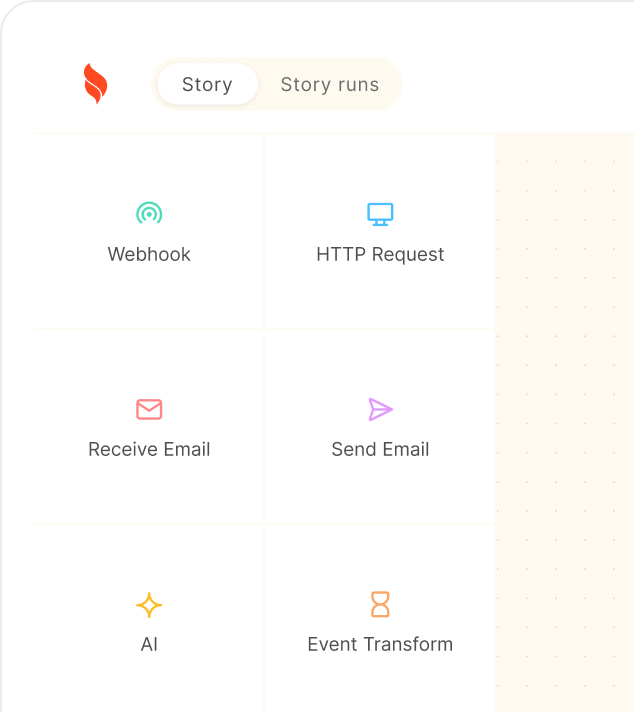This screenshot has width=634, height=712.
Task: Pick the HTTP Request action
Action: click(380, 232)
